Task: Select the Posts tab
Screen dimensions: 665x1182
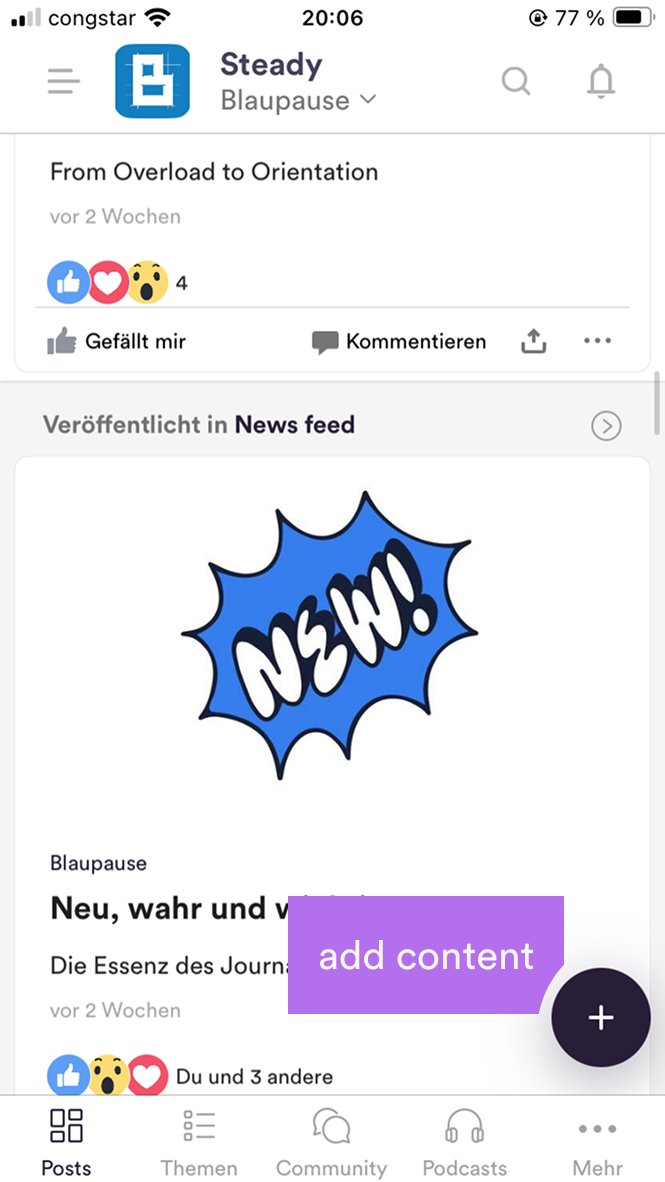Action: (x=66, y=1142)
